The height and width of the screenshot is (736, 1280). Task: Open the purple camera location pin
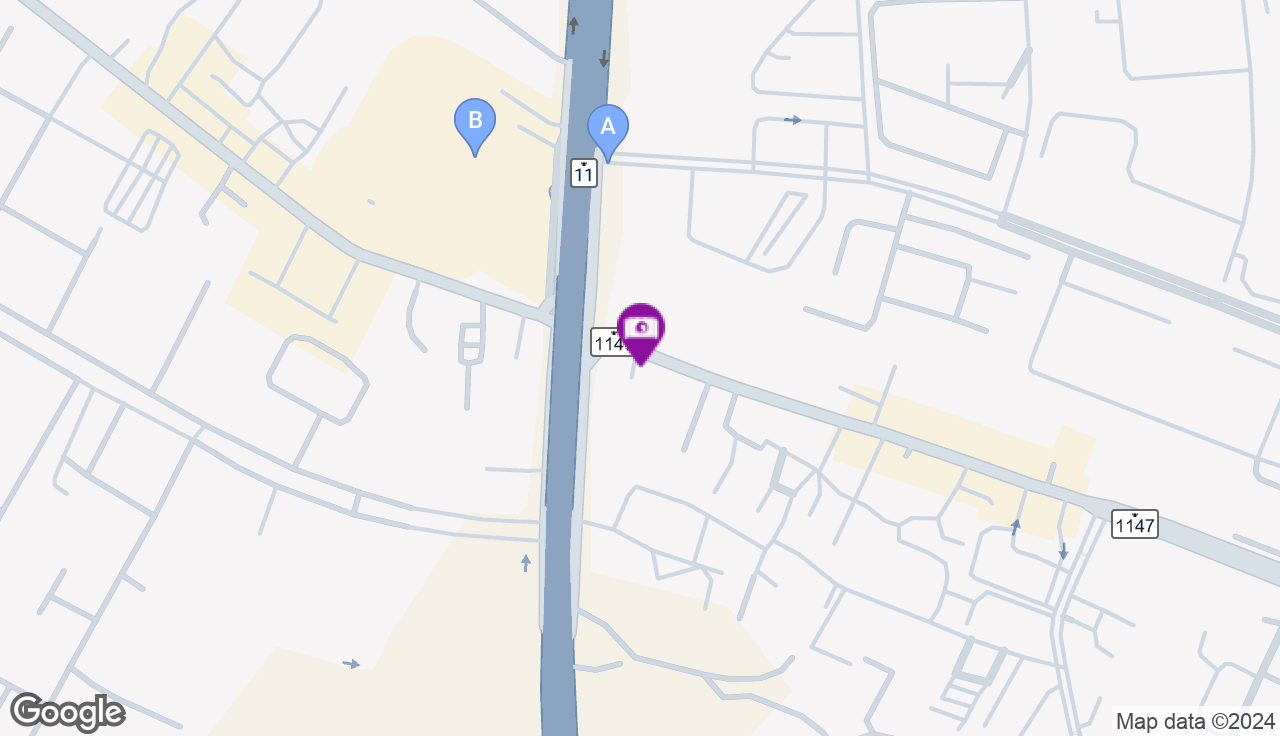click(x=641, y=330)
